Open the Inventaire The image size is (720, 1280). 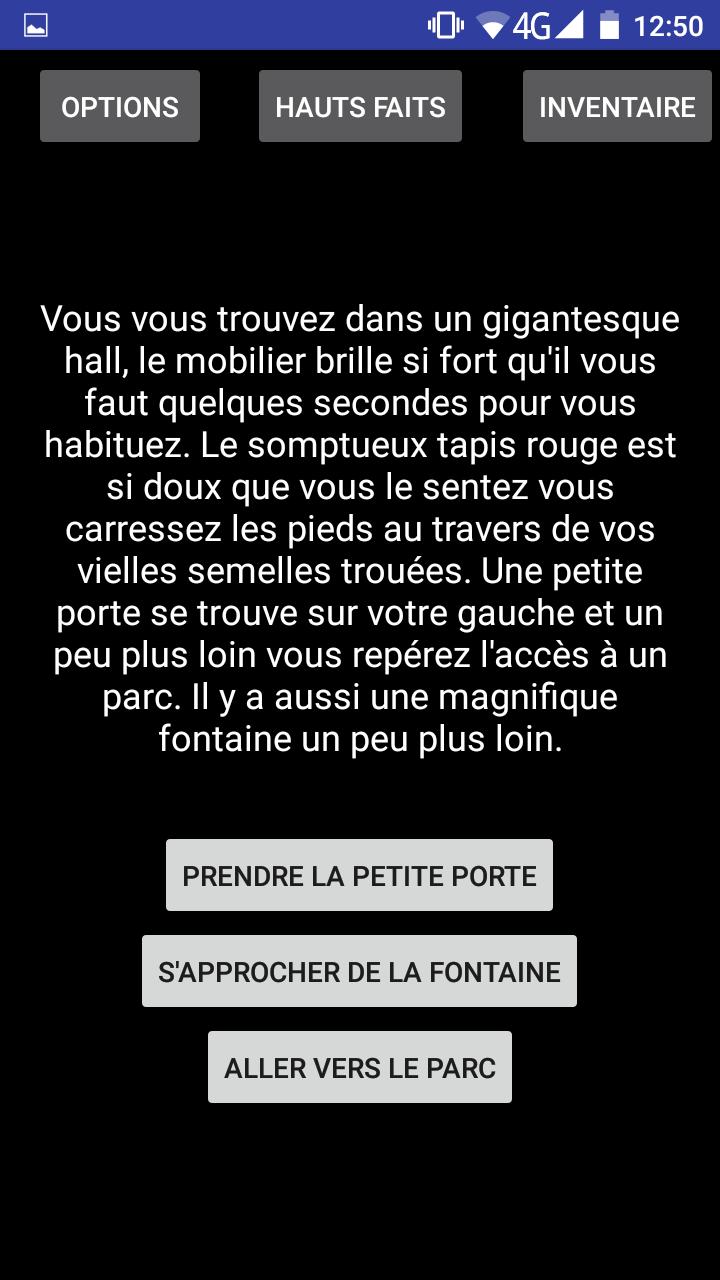[617, 106]
